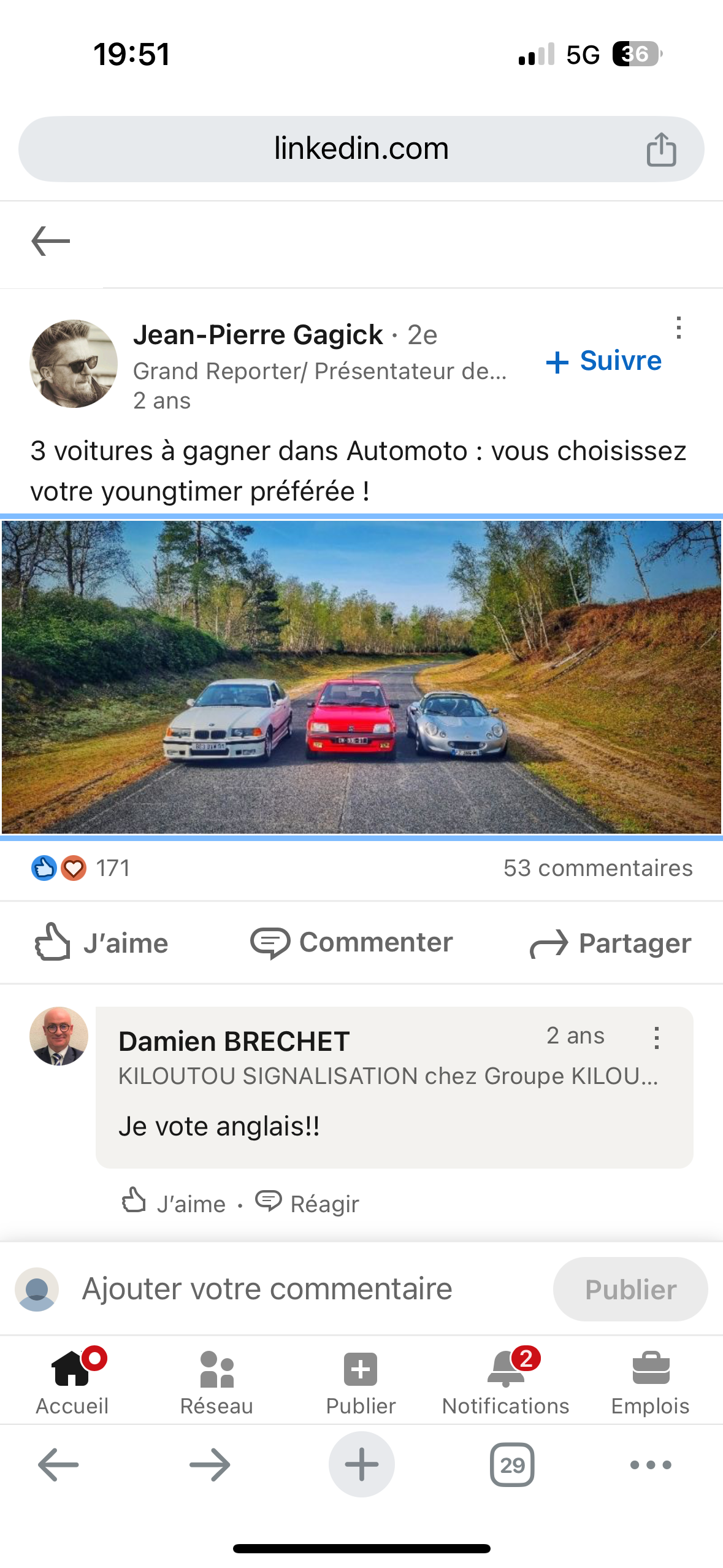723x1568 pixels.
Task: Open the browser tab switcher showing 29
Action: point(512,1465)
